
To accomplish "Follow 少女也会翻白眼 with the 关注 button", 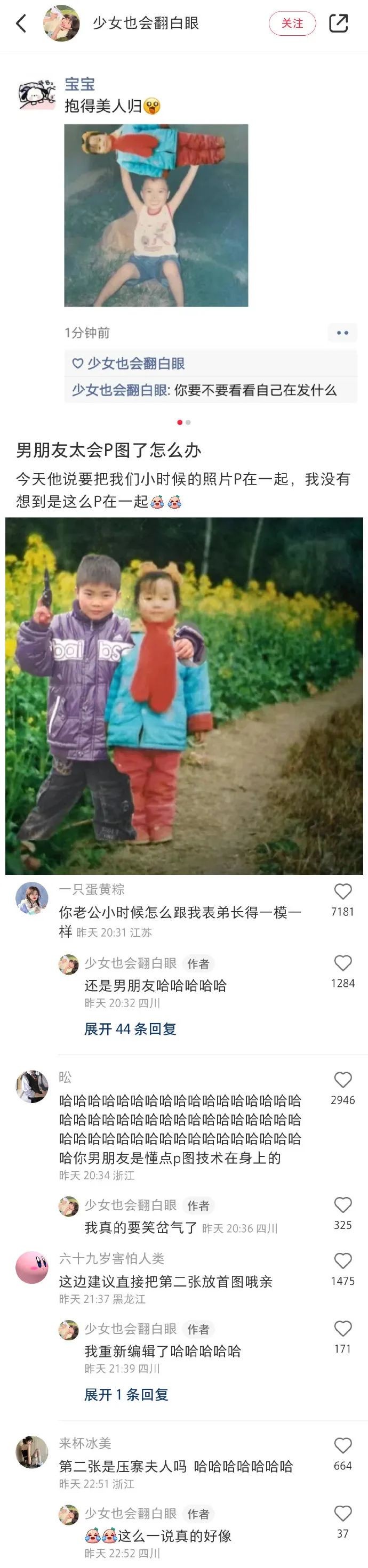I will coord(292,24).
